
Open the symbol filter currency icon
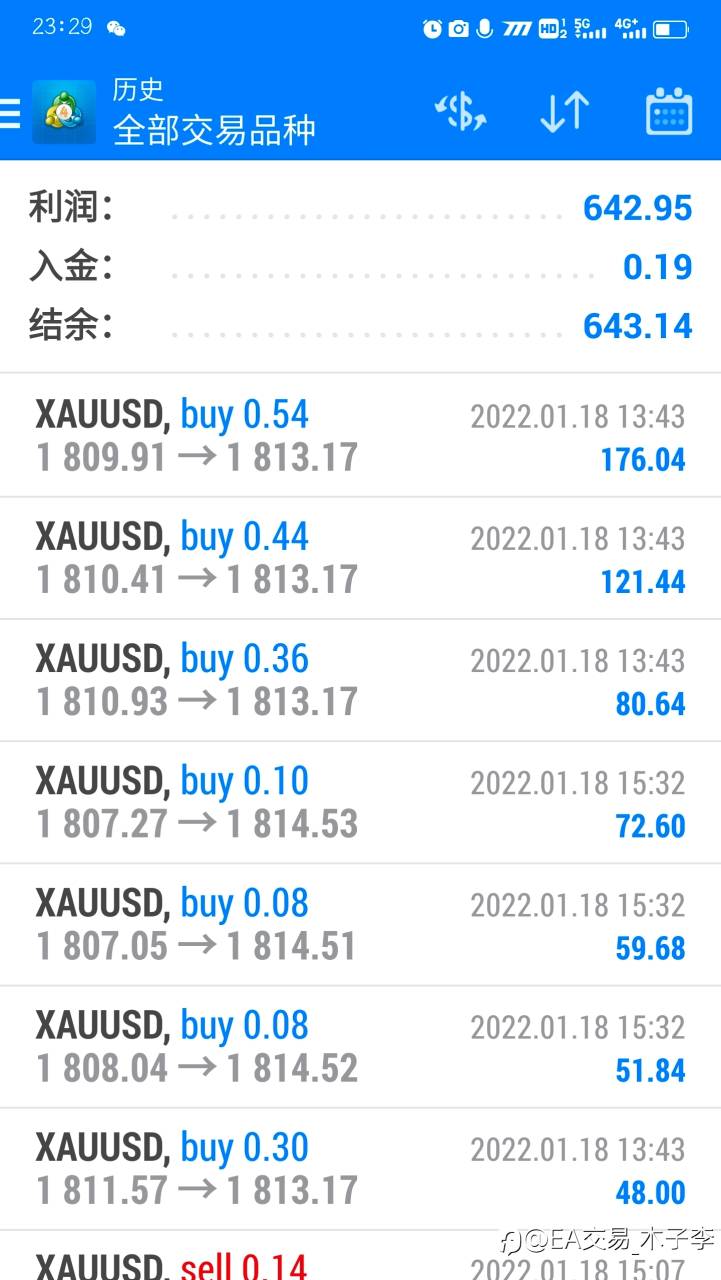coord(461,111)
